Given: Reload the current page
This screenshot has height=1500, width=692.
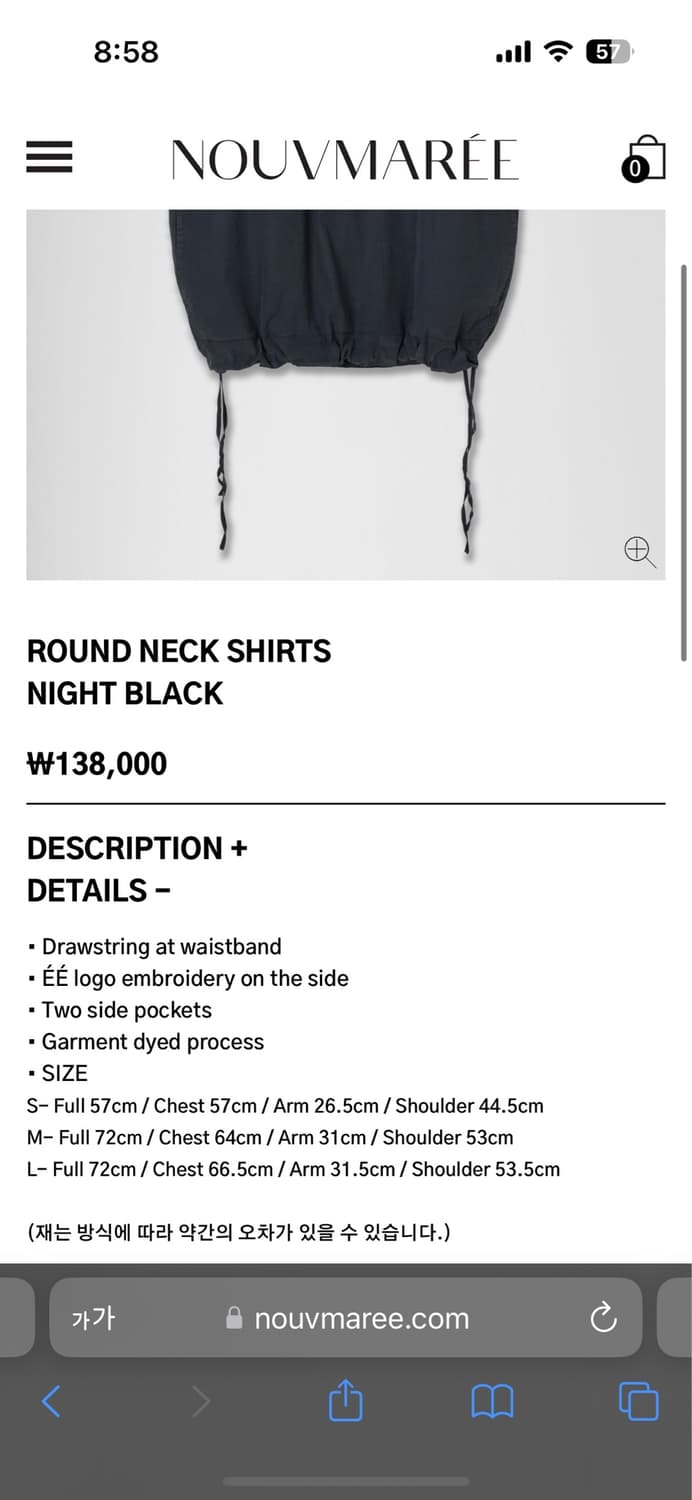Looking at the screenshot, I should pyautogui.click(x=603, y=1318).
